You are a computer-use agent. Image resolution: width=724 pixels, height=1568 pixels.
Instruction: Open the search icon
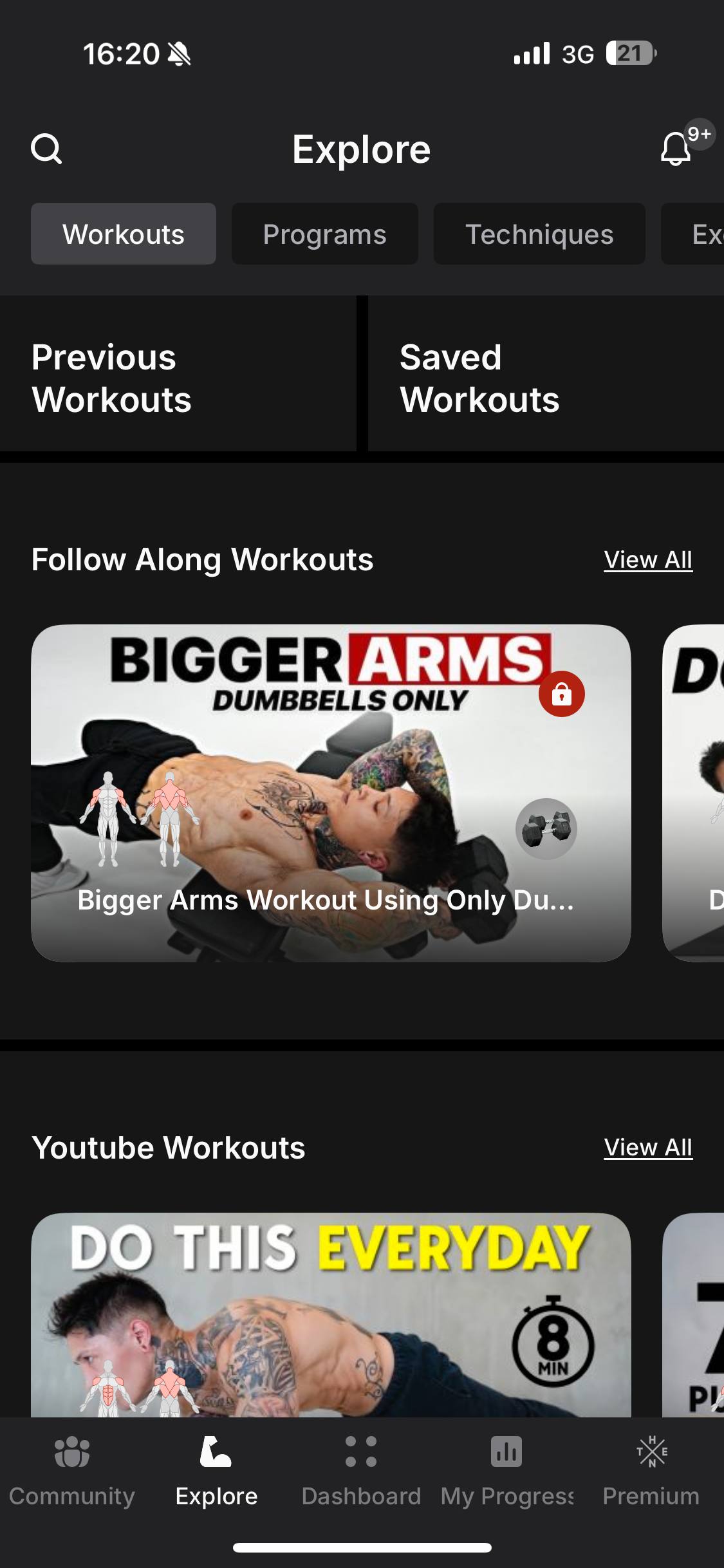(46, 149)
